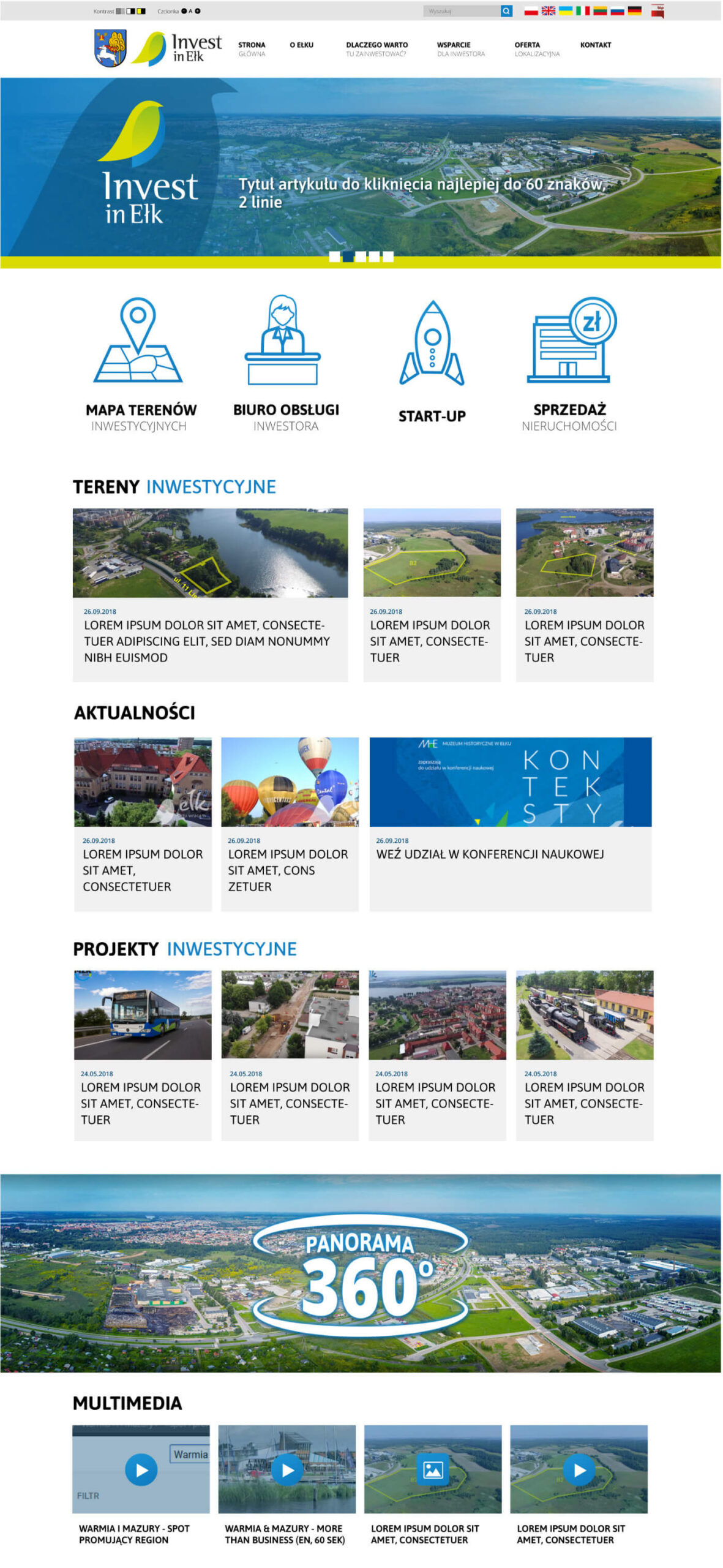723x1568 pixels.
Task: Open Wsparcie dla inwestora section
Action: pos(460,49)
